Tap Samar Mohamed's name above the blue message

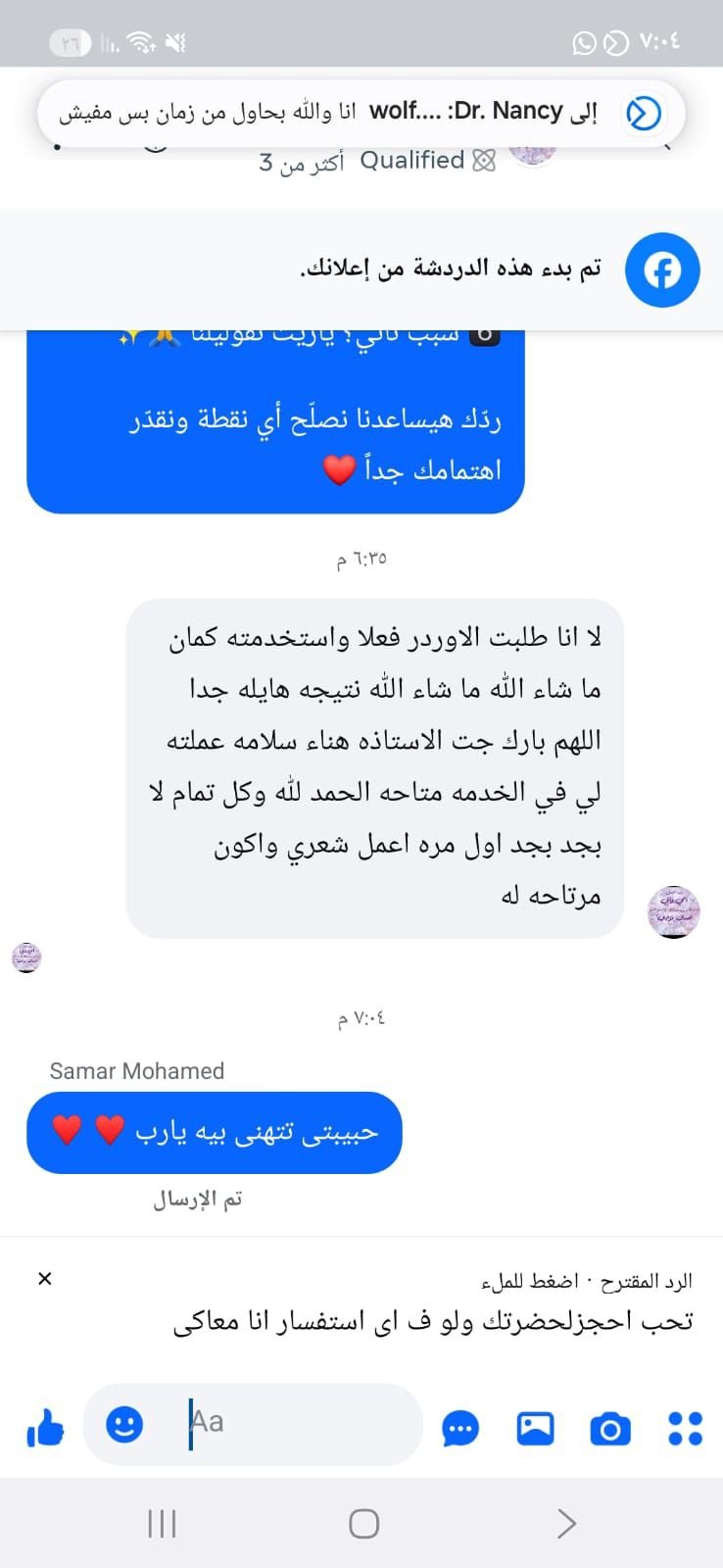[x=136, y=1070]
